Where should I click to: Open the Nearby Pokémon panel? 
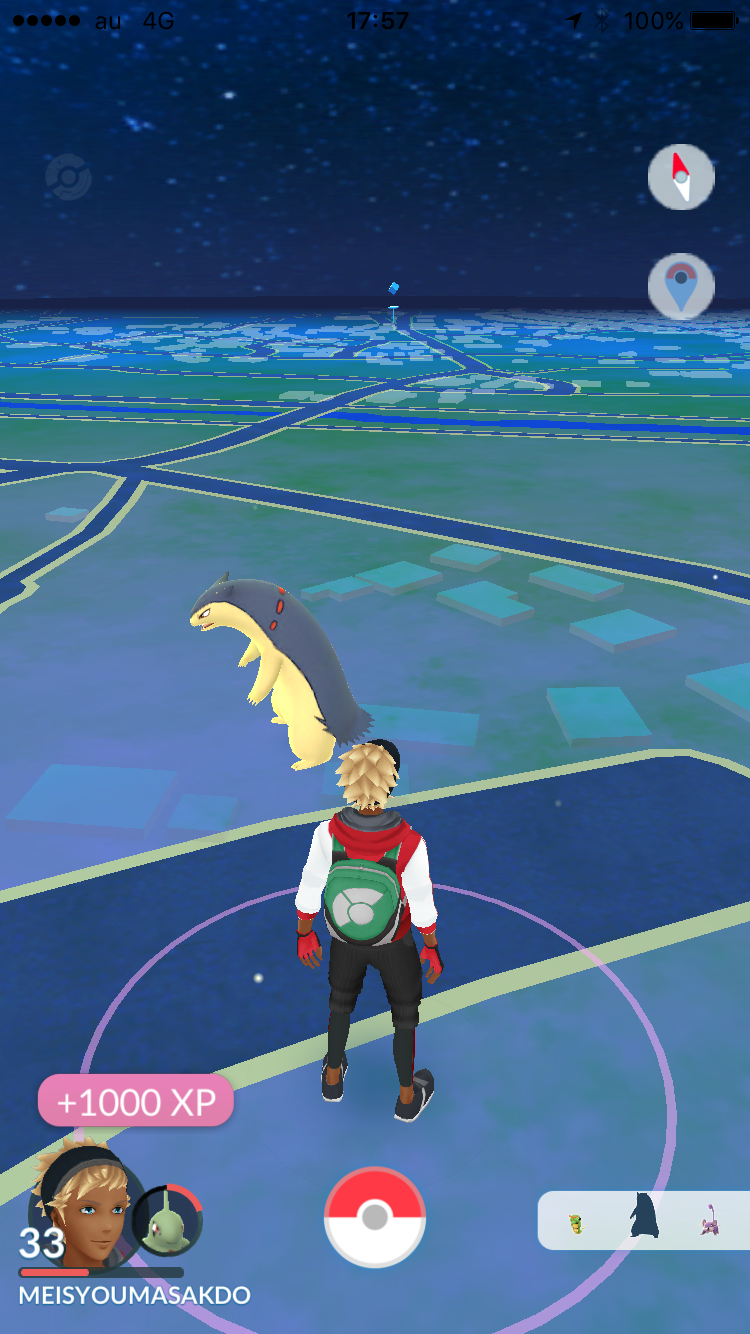(x=644, y=1220)
